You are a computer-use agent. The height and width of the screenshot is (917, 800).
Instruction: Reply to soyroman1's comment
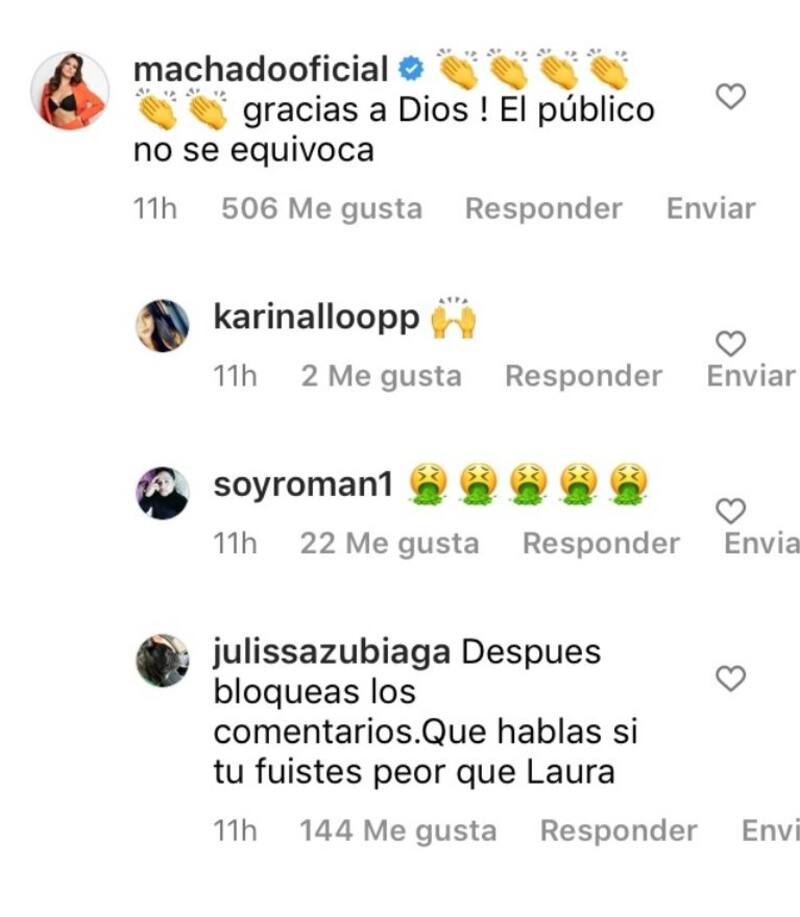tap(601, 544)
